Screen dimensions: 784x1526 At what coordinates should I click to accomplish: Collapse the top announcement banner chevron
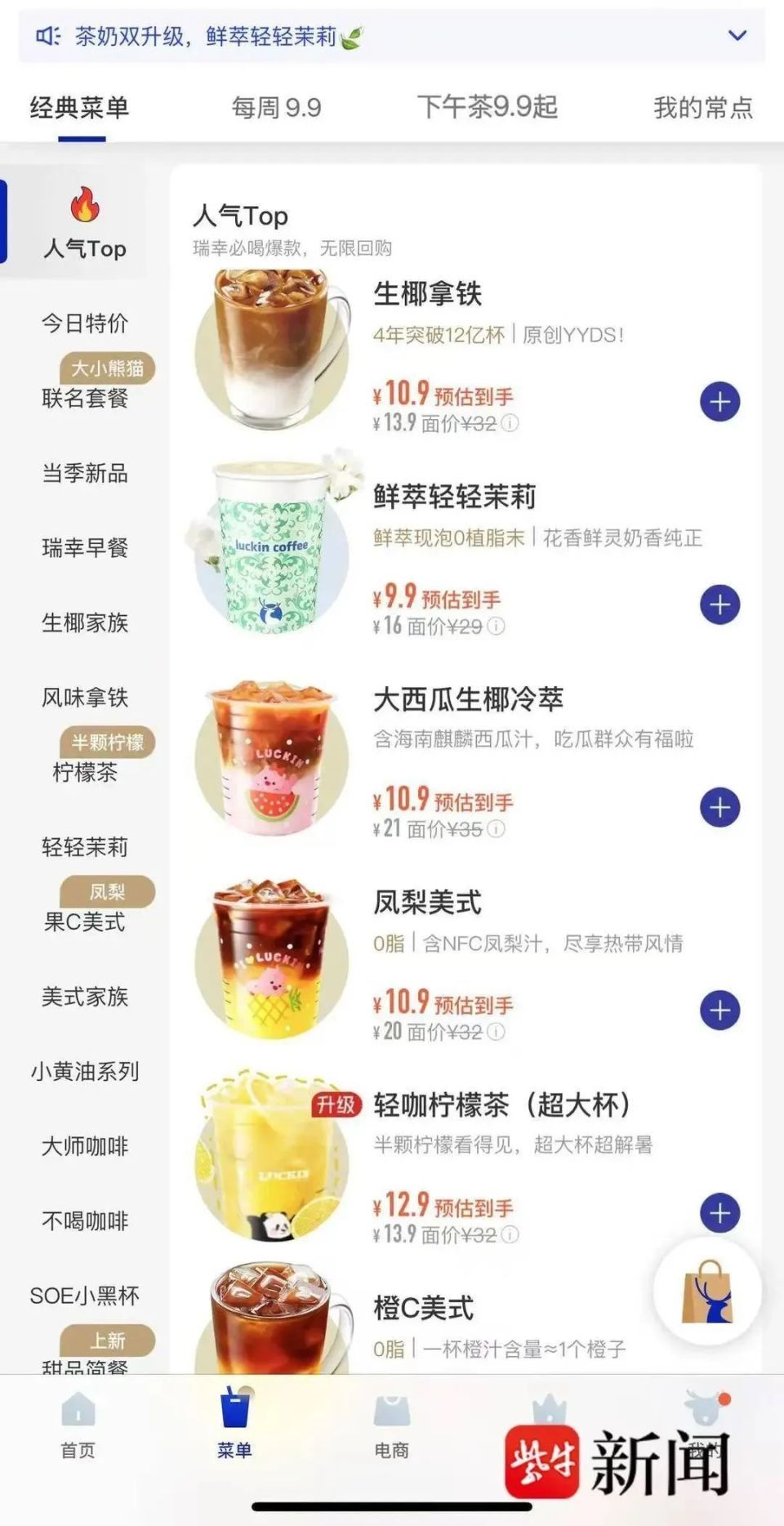tap(737, 35)
